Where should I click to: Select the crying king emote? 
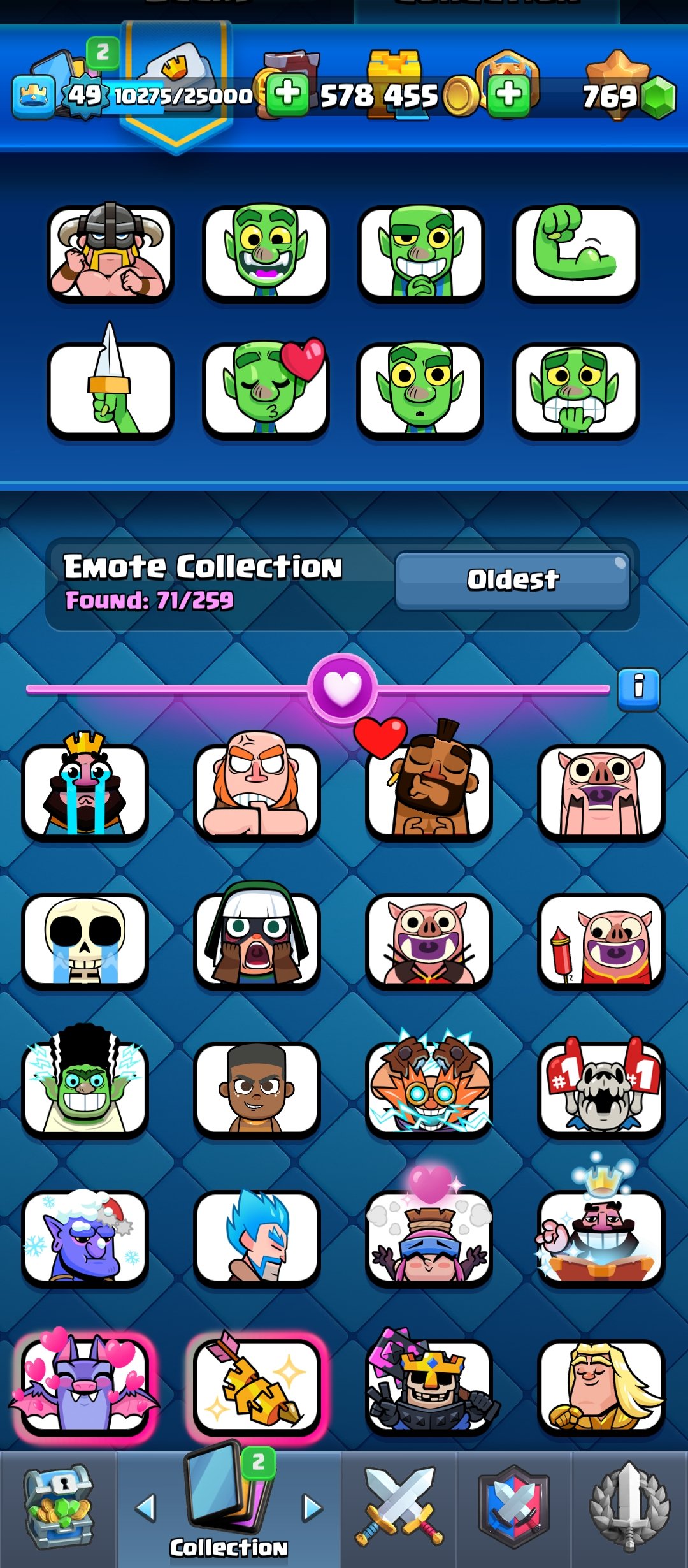click(x=85, y=790)
